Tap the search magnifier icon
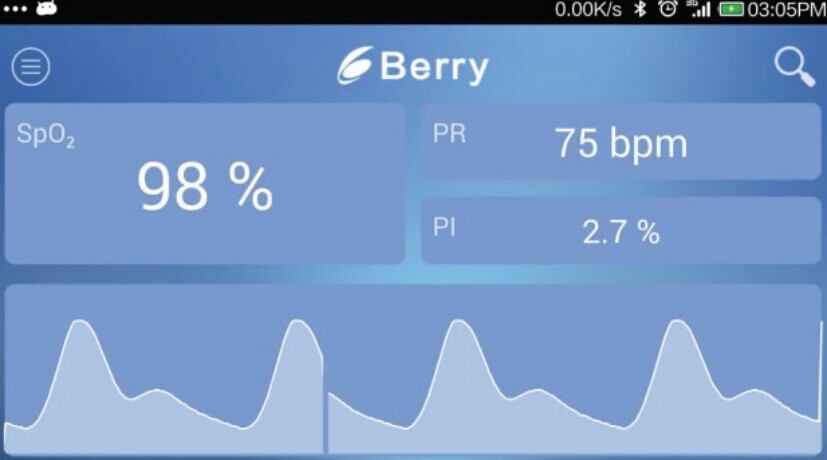 click(794, 67)
